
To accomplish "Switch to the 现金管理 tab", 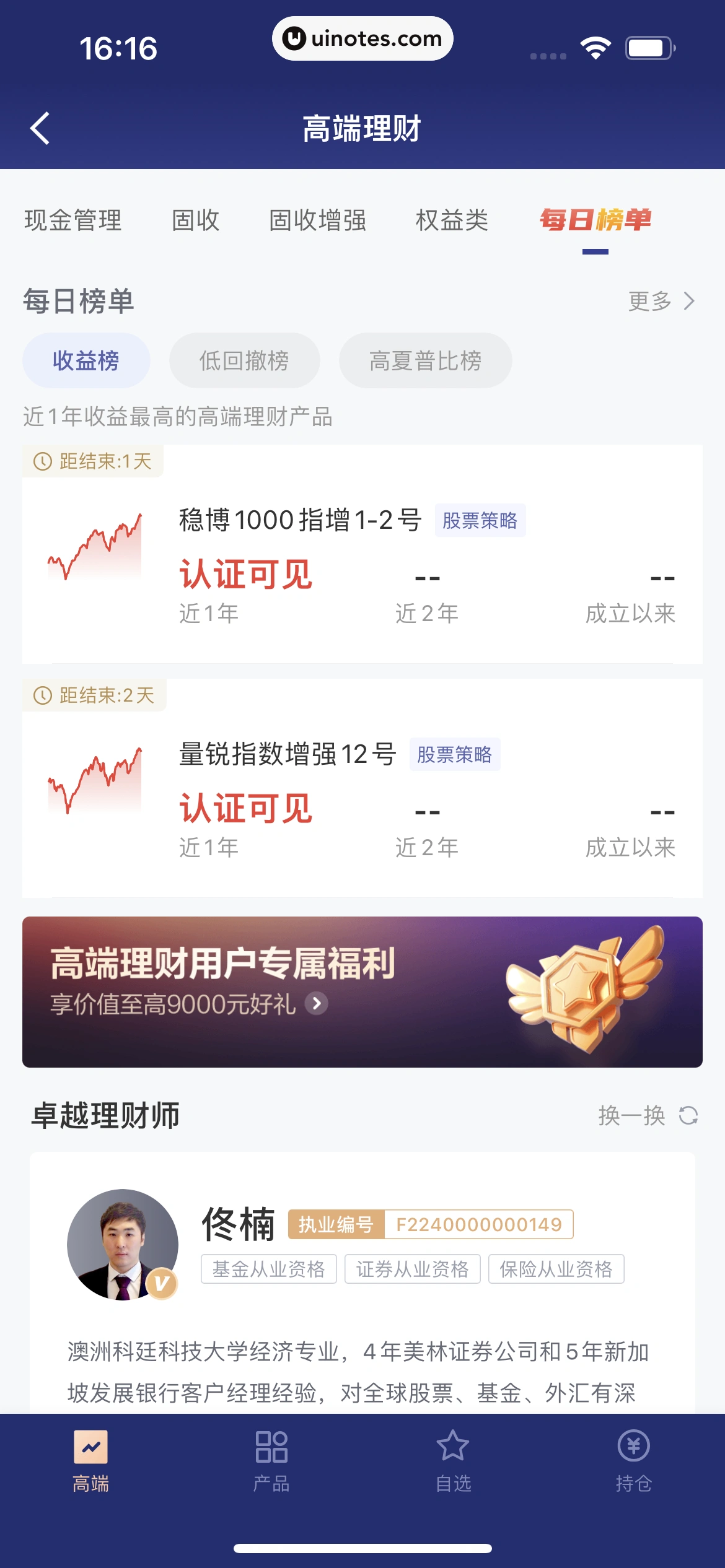I will pos(73,220).
